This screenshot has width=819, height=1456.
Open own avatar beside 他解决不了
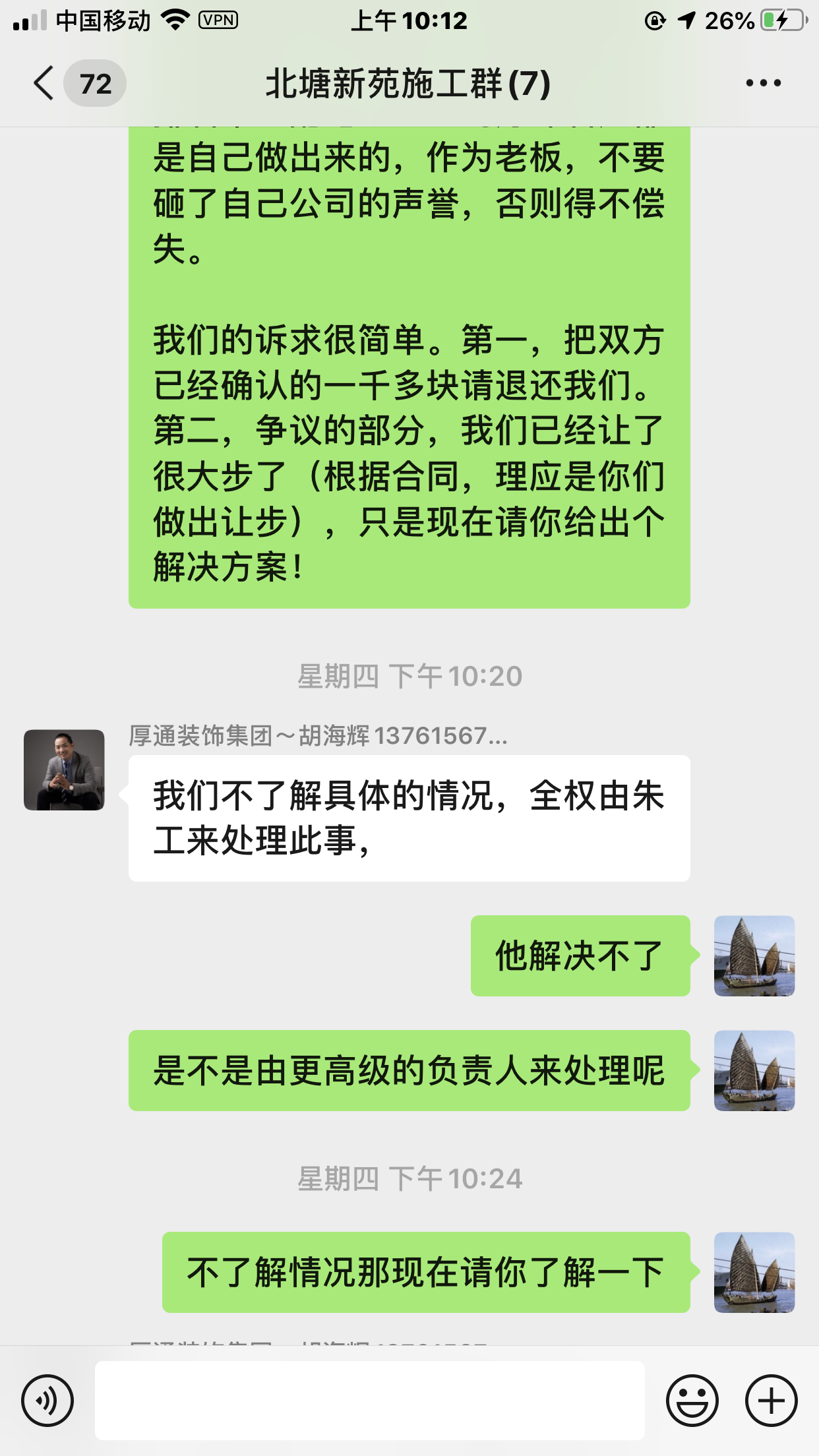tap(754, 956)
